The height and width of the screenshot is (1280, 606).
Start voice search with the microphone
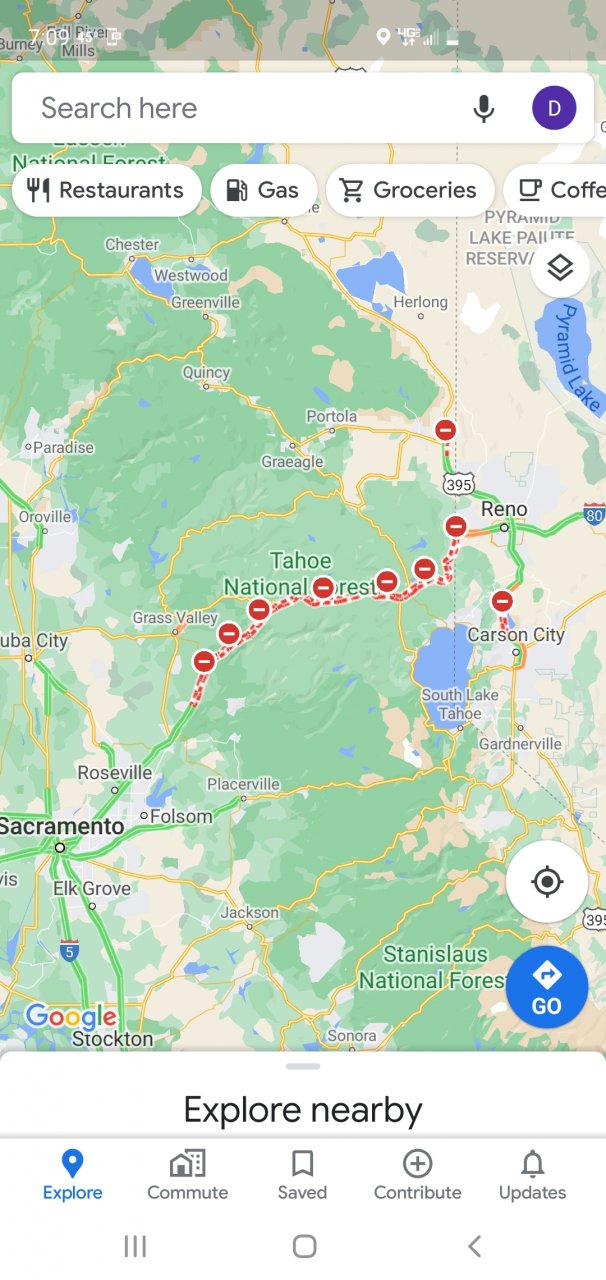click(x=484, y=108)
